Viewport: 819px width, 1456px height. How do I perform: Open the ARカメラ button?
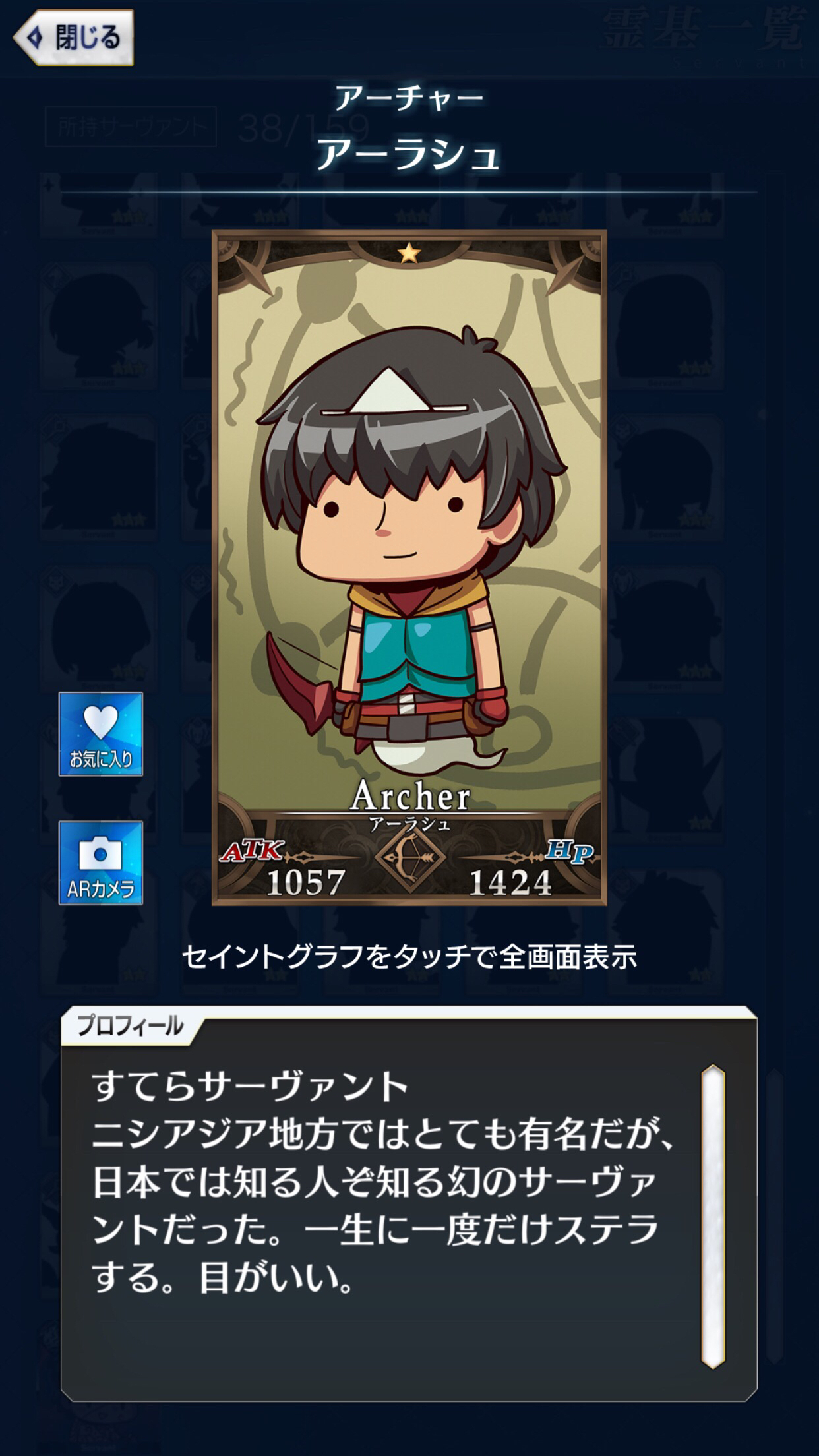point(101,863)
